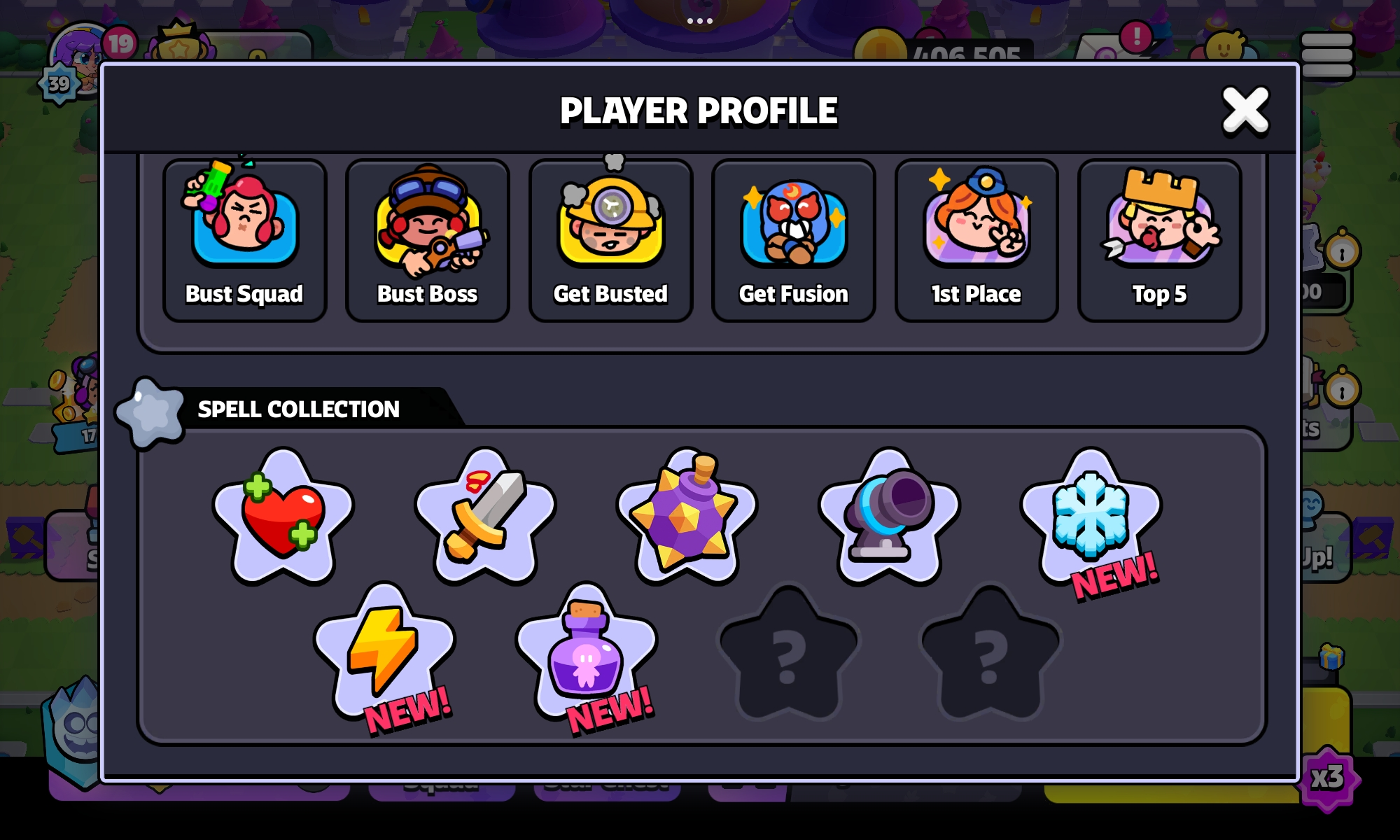Select the Bust Squad emote card
This screenshot has height=840, width=1400.
[x=244, y=240]
